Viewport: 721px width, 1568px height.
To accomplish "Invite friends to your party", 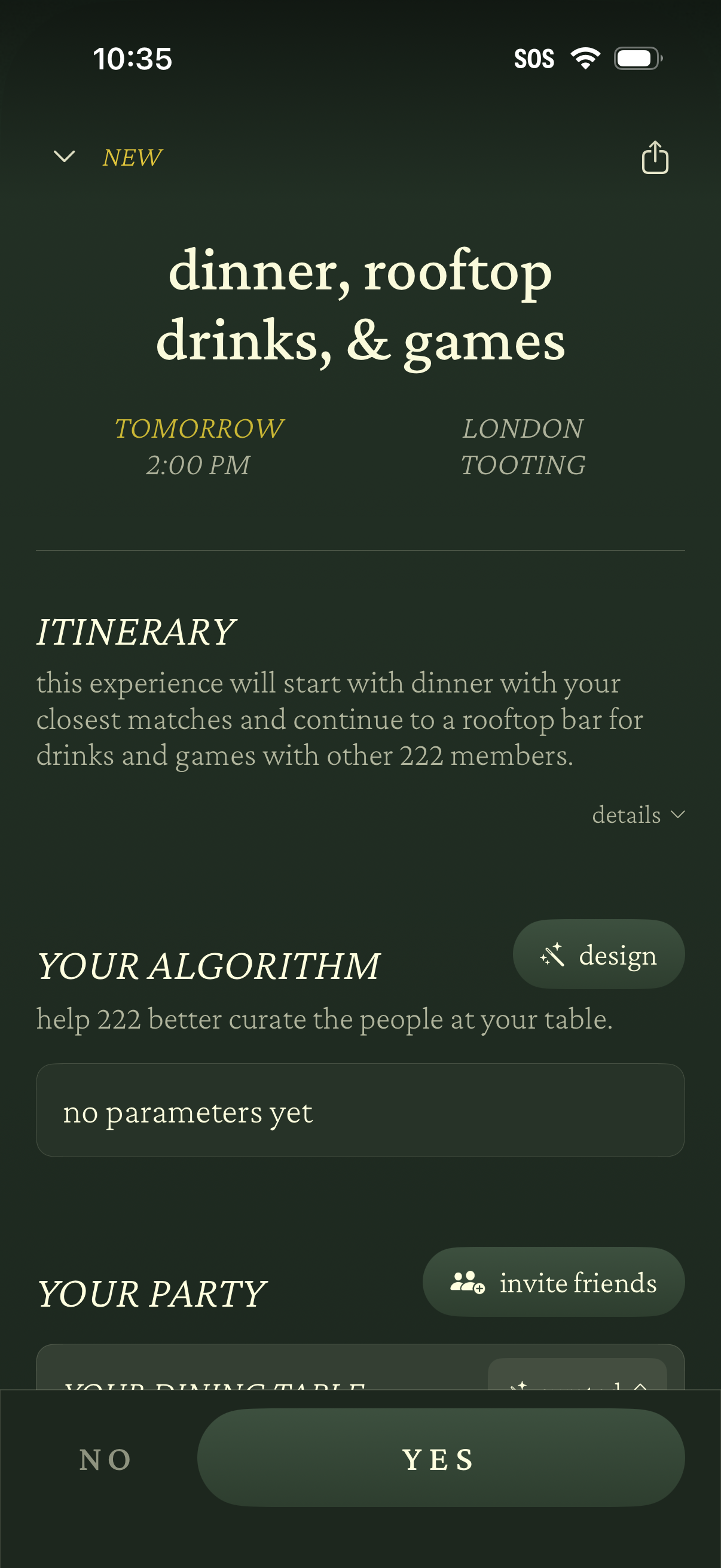I will tap(553, 1282).
